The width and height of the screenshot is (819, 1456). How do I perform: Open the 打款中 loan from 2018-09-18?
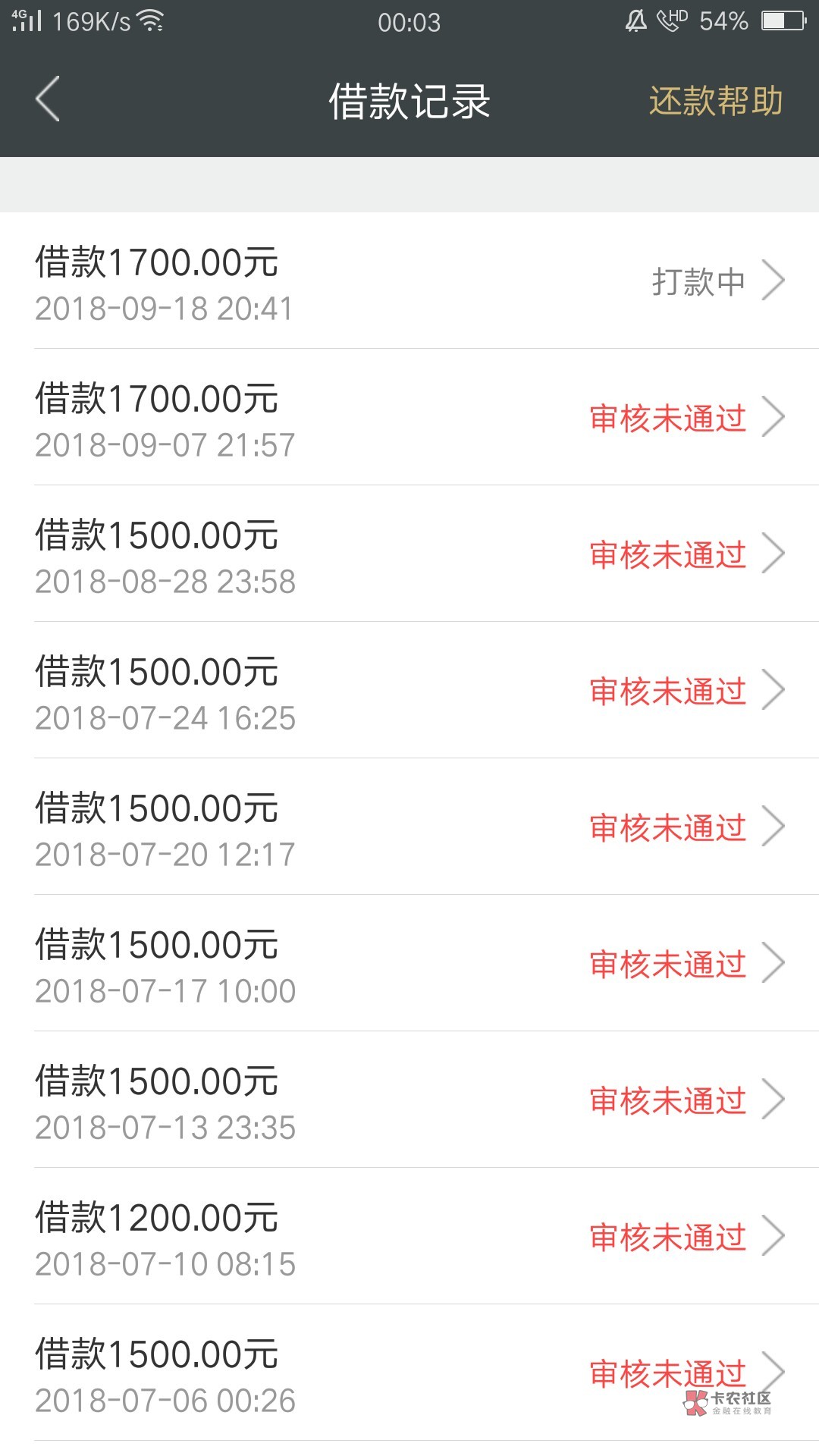pyautogui.click(x=409, y=281)
